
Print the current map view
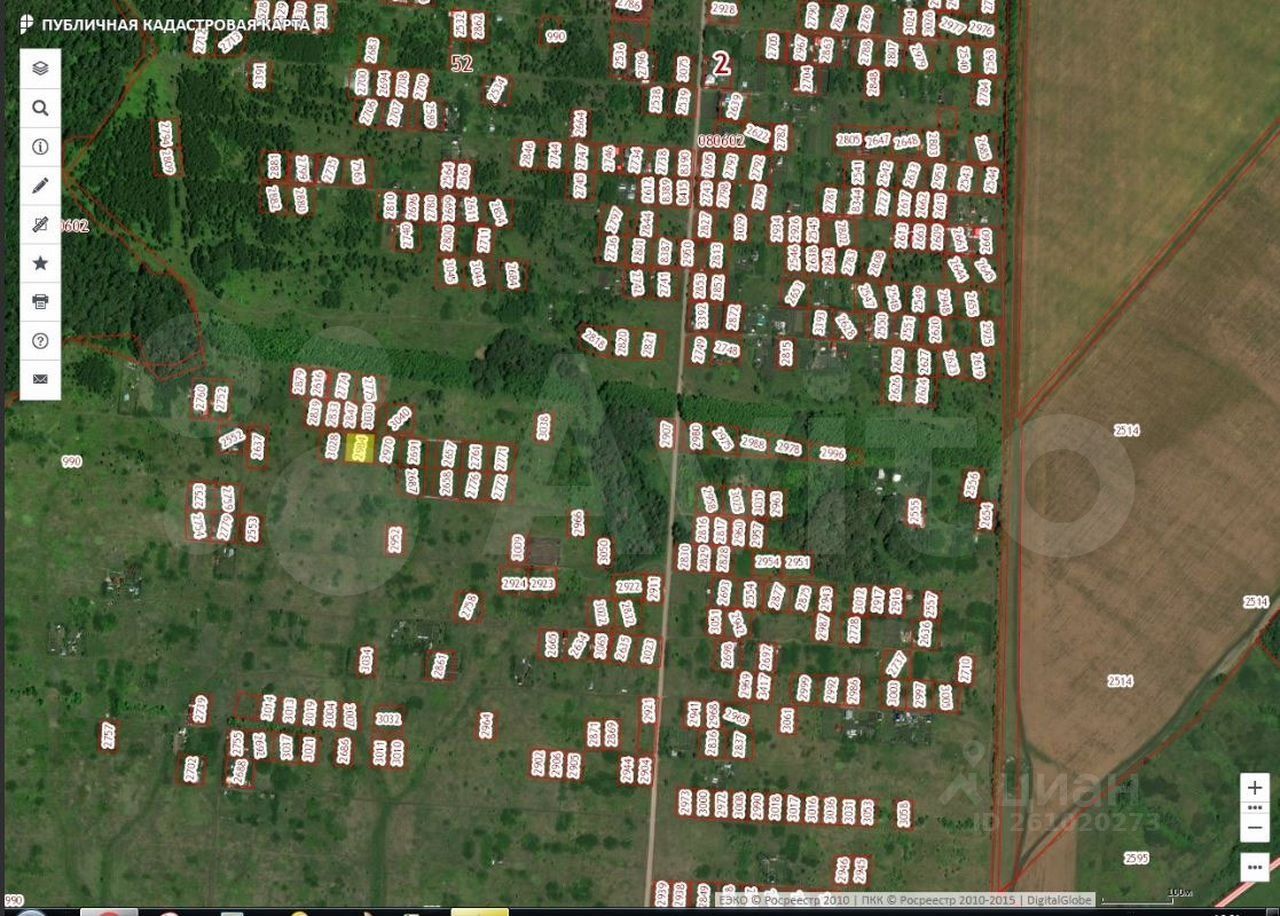(x=40, y=301)
